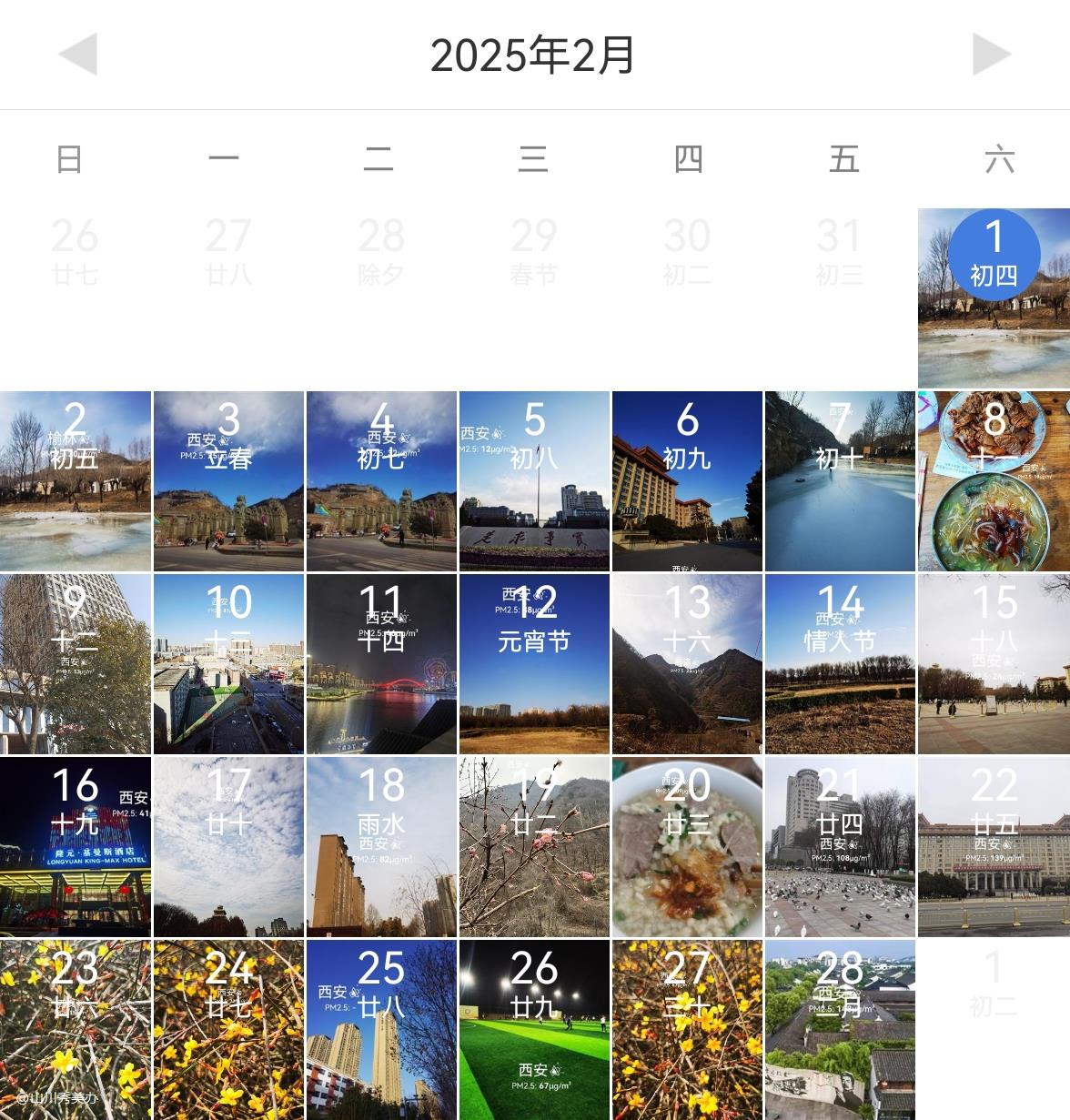Open the February 23 yellow flowers photo

76,1030
